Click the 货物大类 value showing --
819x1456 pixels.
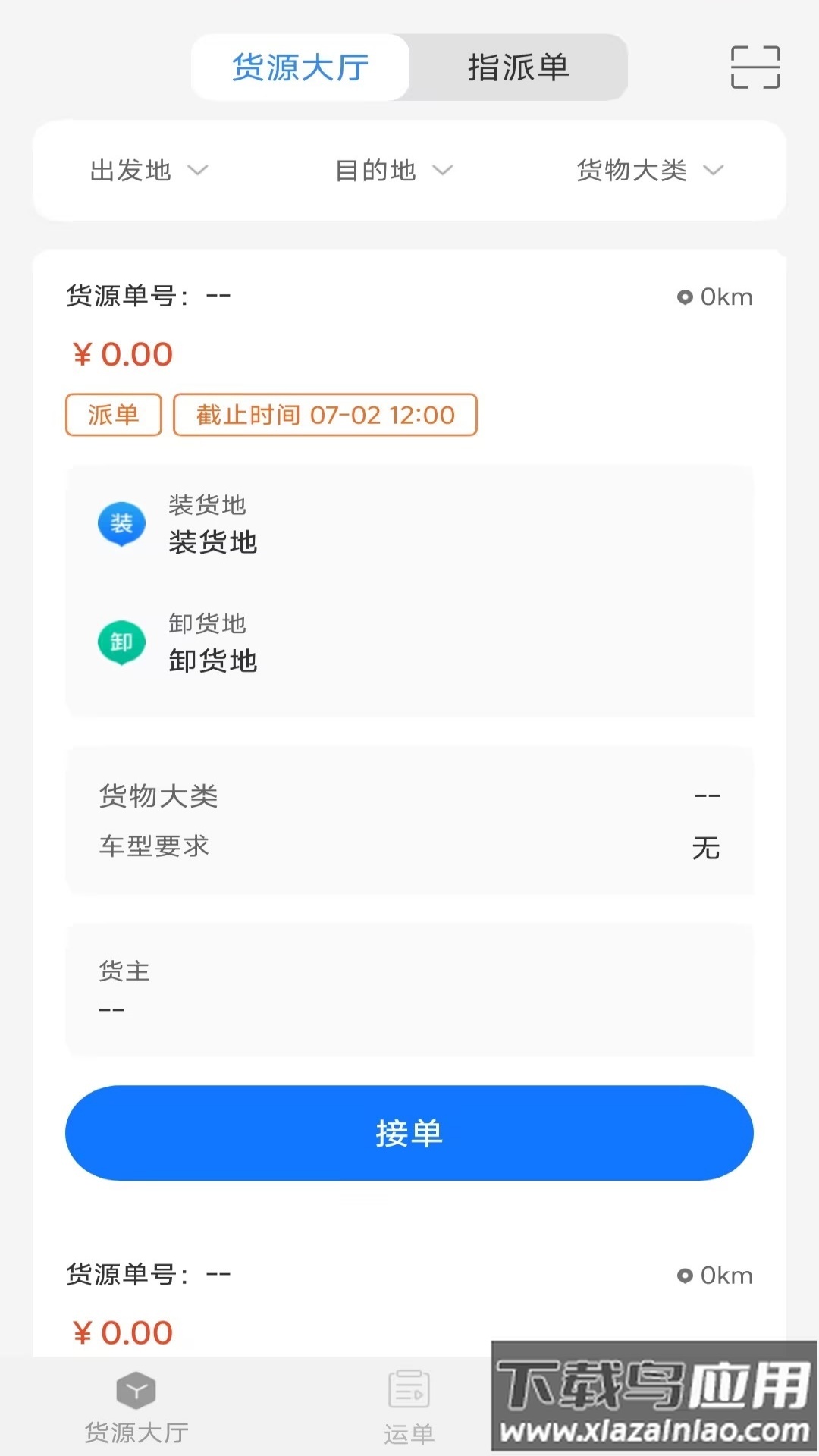click(708, 795)
